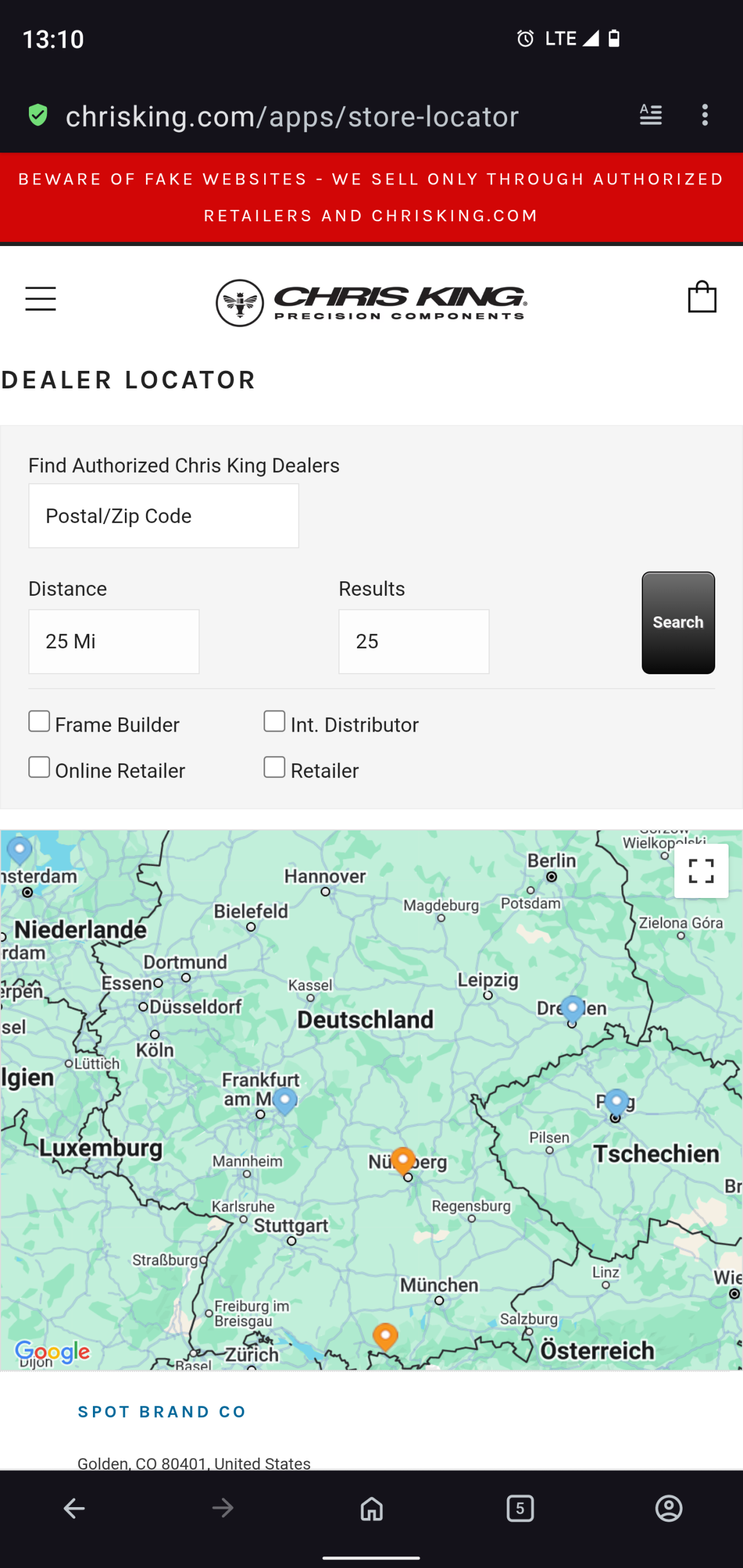This screenshot has height=1568, width=743.
Task: Open the Distance dropdown showing 25 Mi
Action: click(x=114, y=641)
